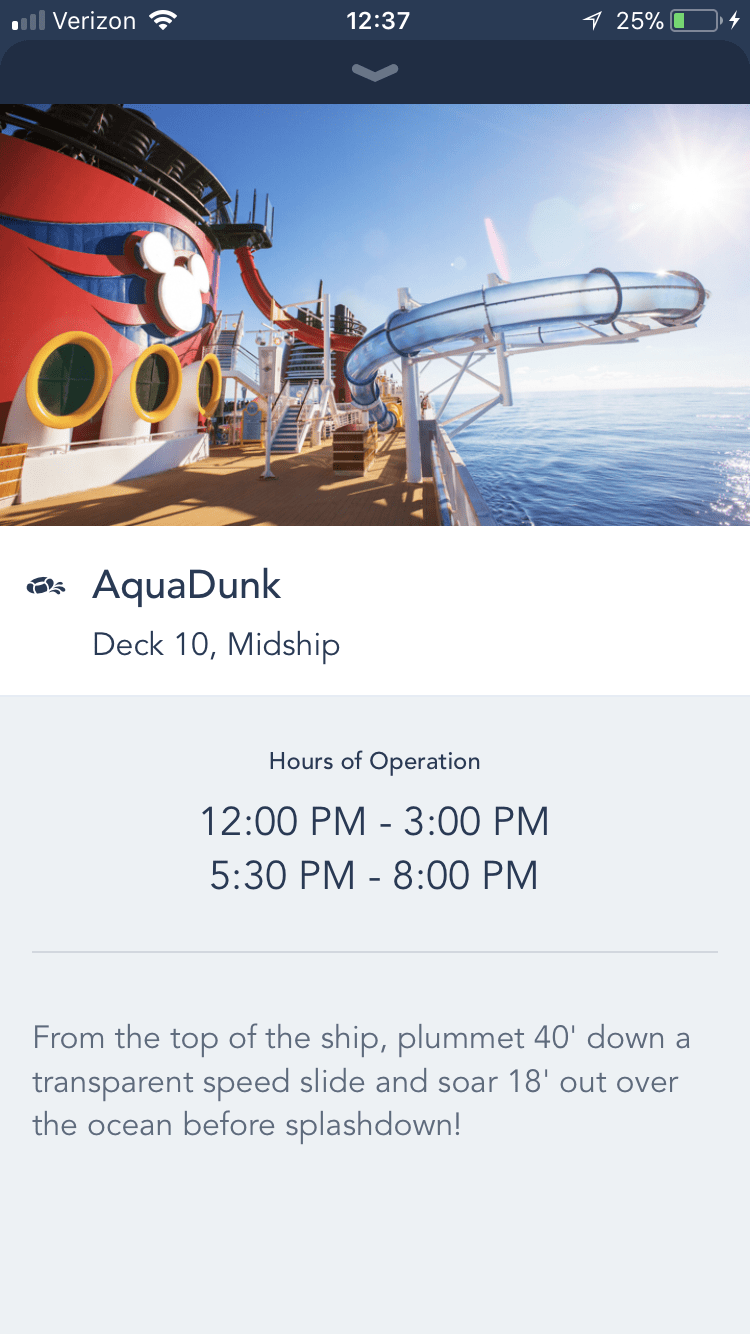Viewport: 750px width, 1334px height.
Task: Collapse the AquaDunk detail sheet with the chevron
Action: pos(375,72)
